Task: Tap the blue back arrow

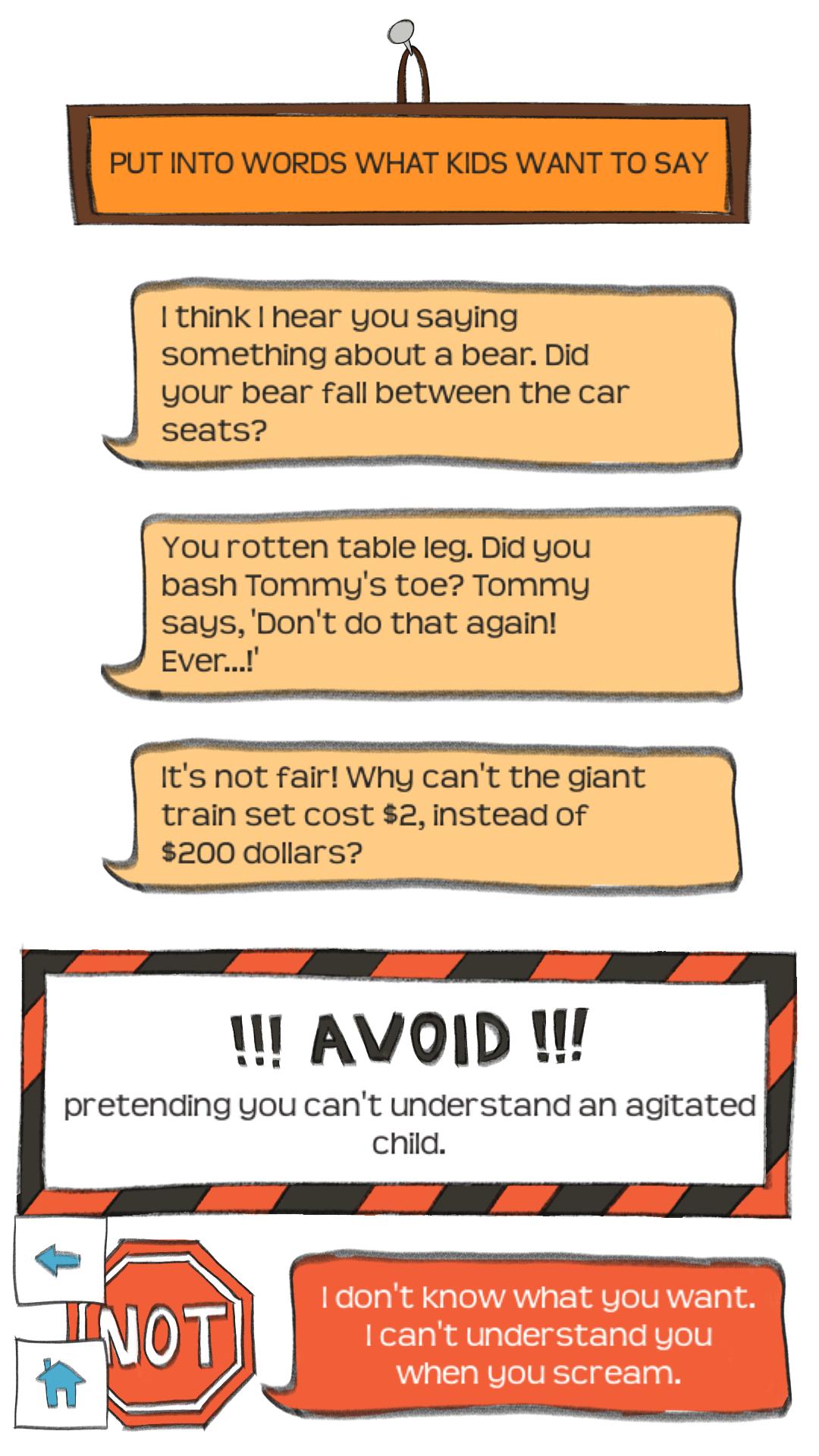Action: click(59, 1261)
